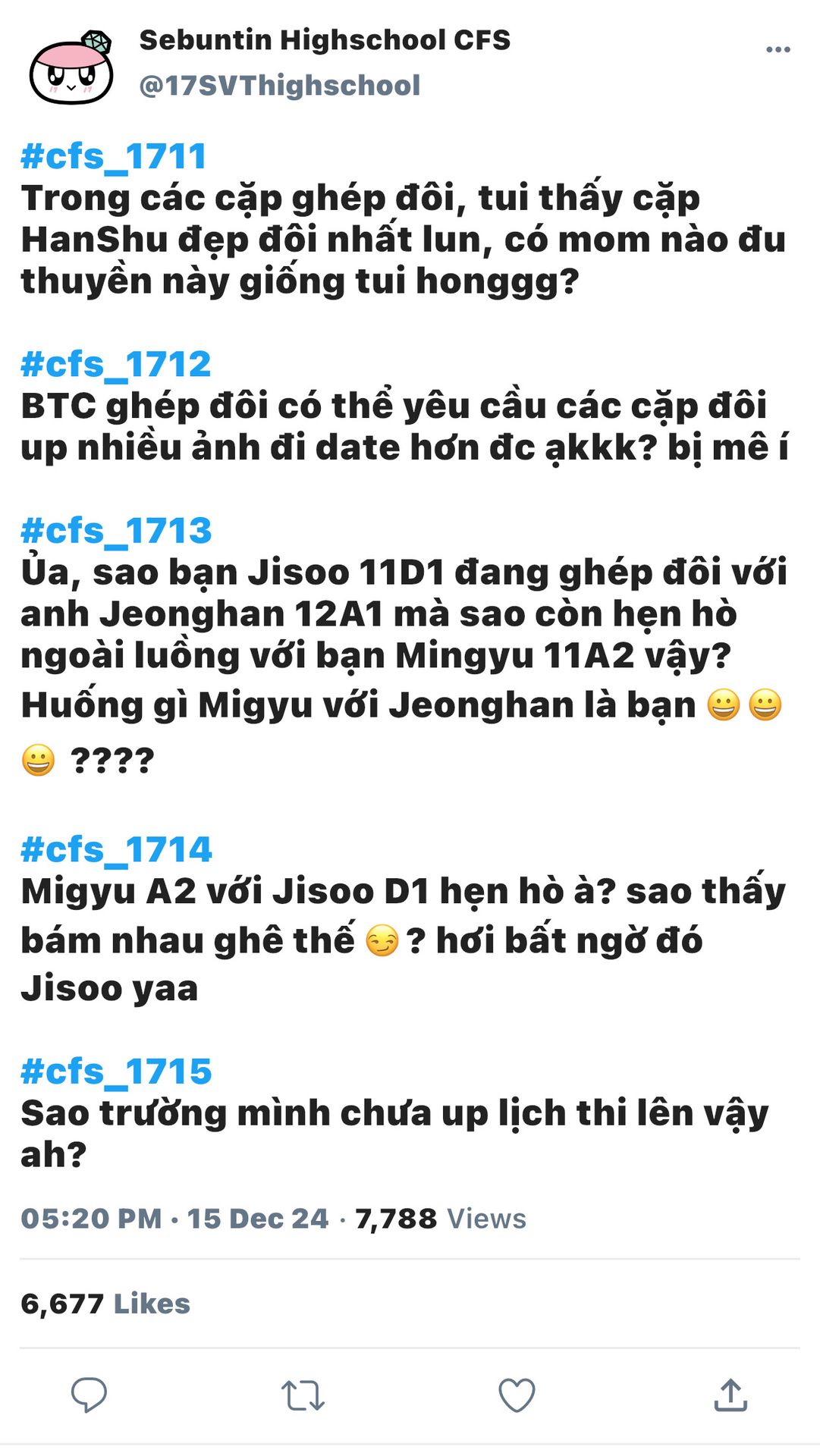Reply to this tweet via comment icon
This screenshot has height=1456, width=820.
point(89,1395)
